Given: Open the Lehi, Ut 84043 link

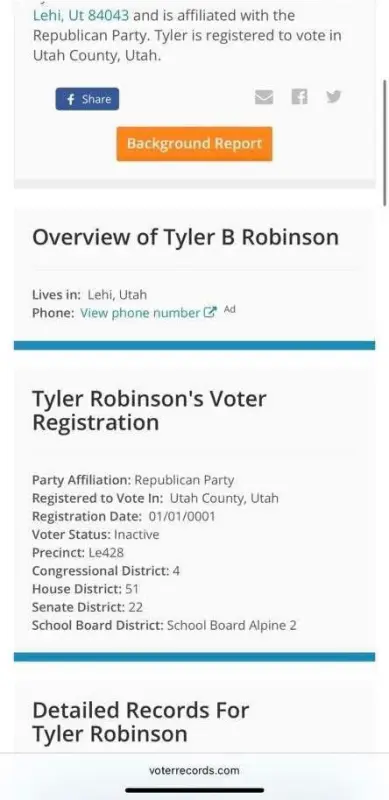Looking at the screenshot, I should coord(81,15).
